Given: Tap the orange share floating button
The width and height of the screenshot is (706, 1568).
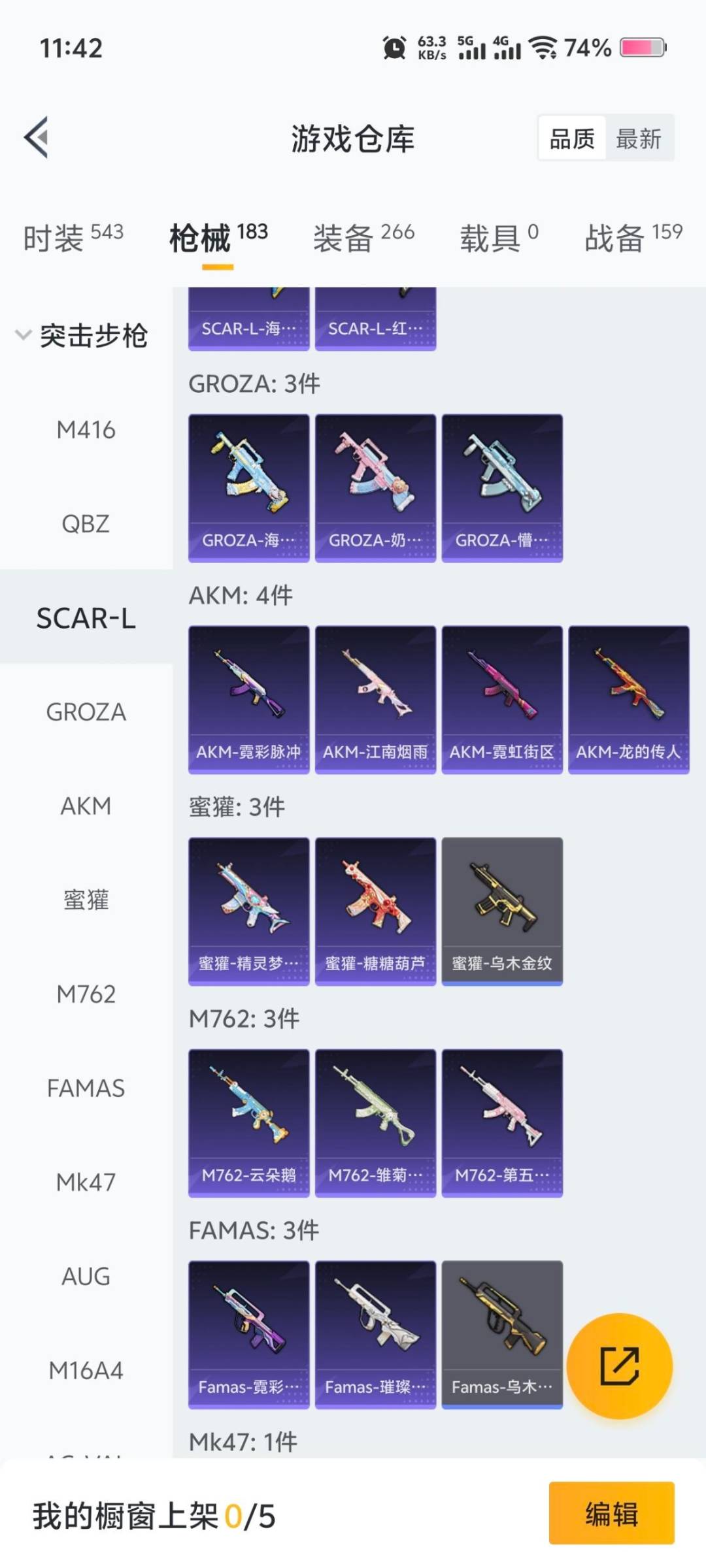Looking at the screenshot, I should (x=619, y=1365).
